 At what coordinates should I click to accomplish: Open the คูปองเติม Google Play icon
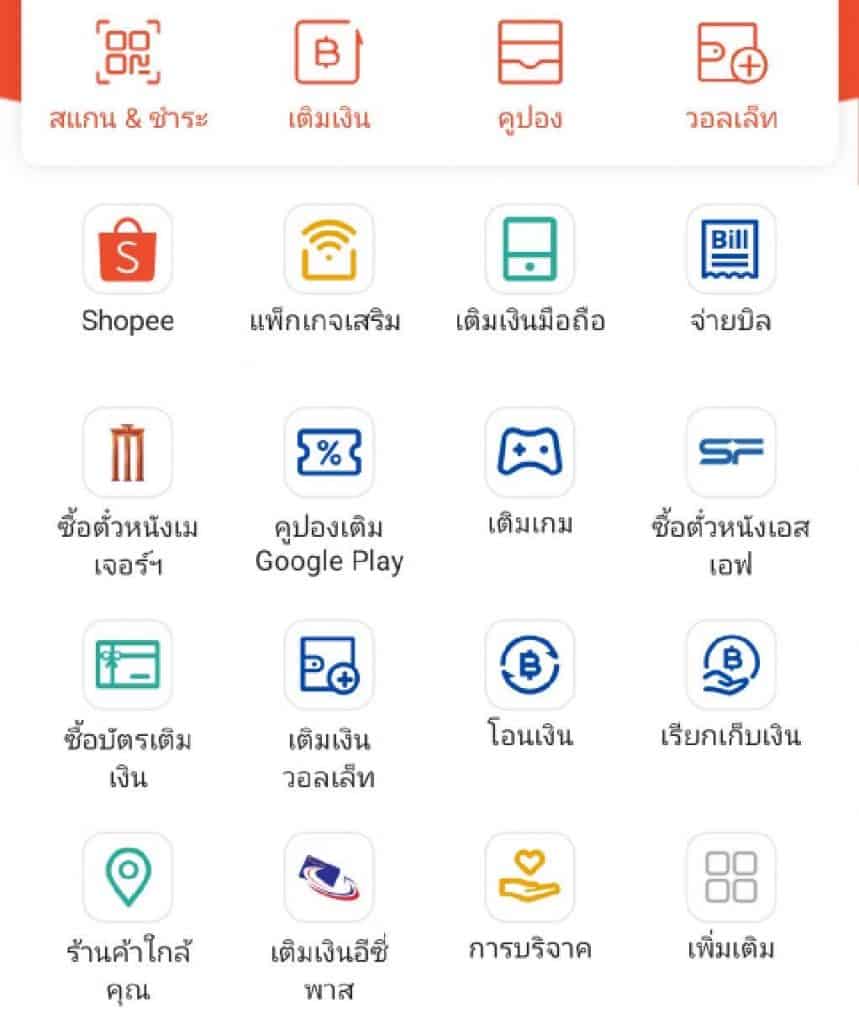coord(330,451)
